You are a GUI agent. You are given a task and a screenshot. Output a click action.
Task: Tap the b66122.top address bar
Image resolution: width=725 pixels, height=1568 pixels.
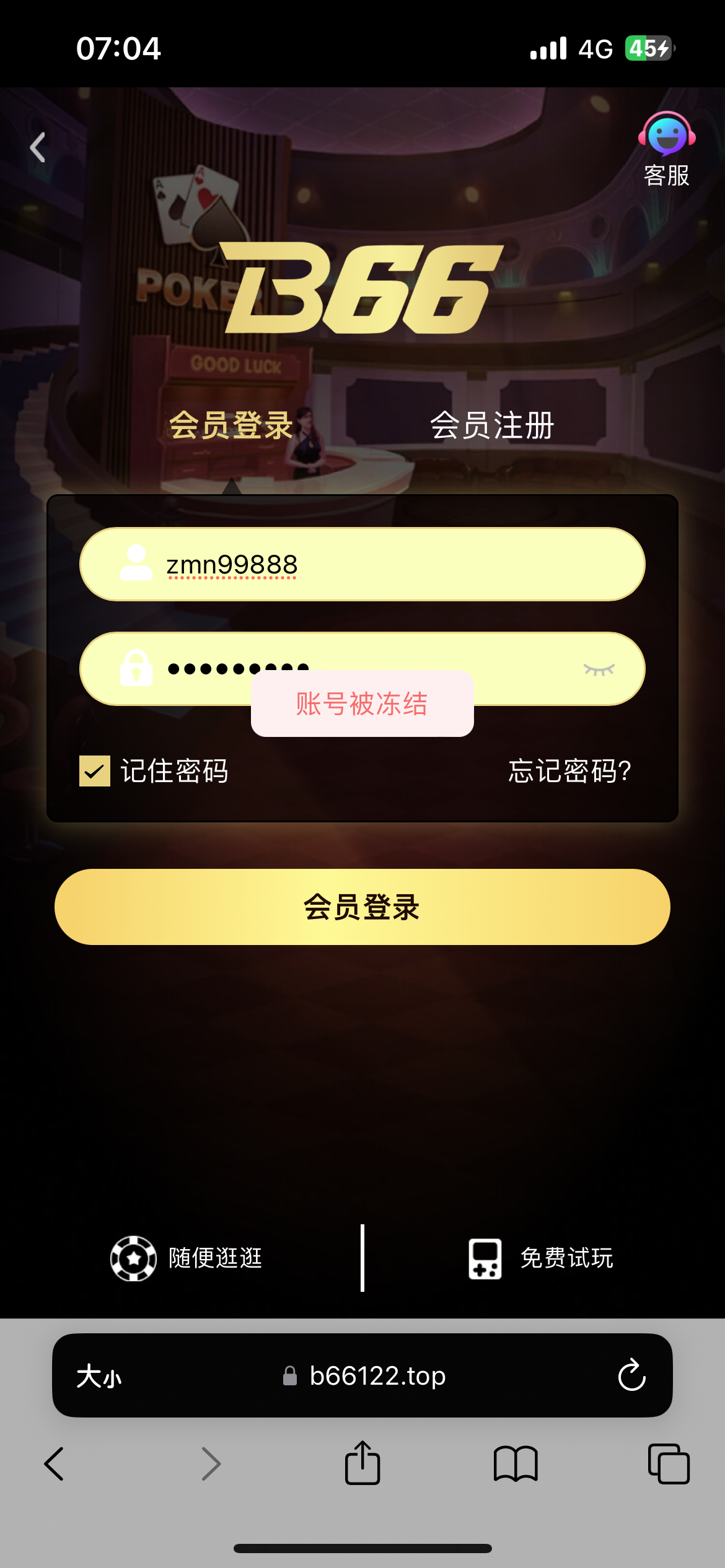[x=377, y=1375]
